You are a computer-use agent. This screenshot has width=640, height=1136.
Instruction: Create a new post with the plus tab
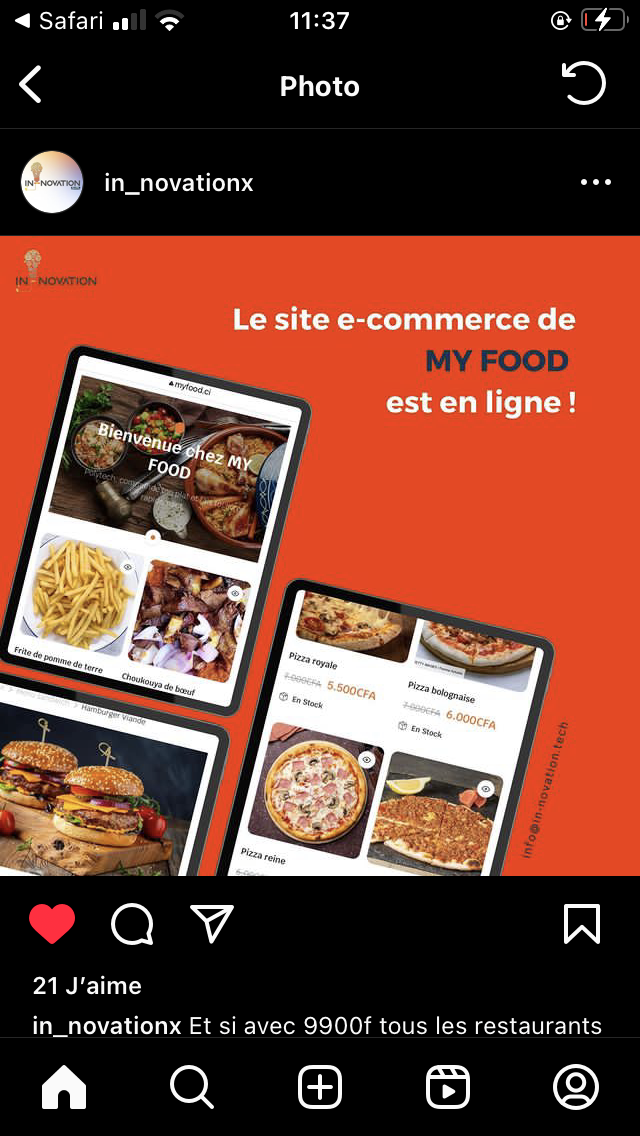320,1087
